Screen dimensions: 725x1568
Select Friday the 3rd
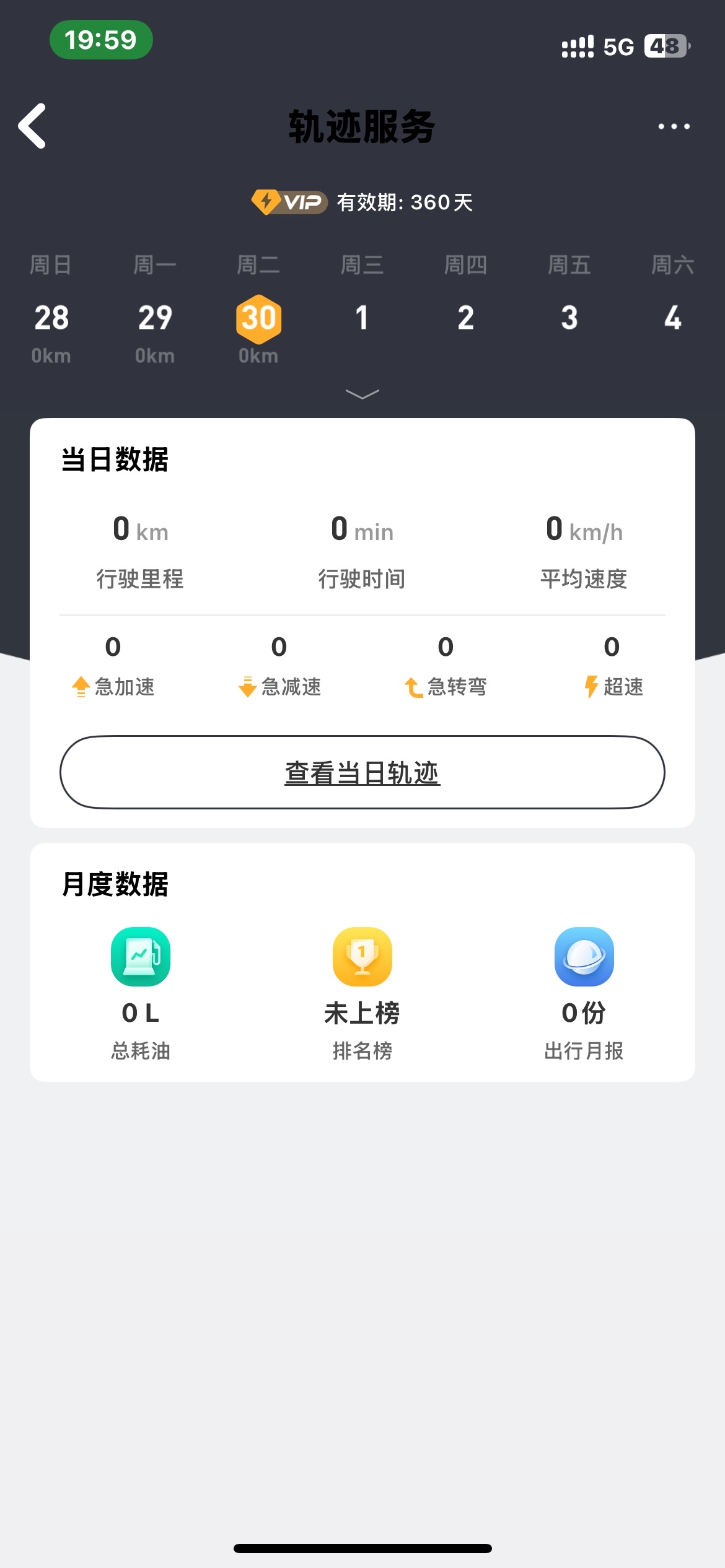click(569, 318)
